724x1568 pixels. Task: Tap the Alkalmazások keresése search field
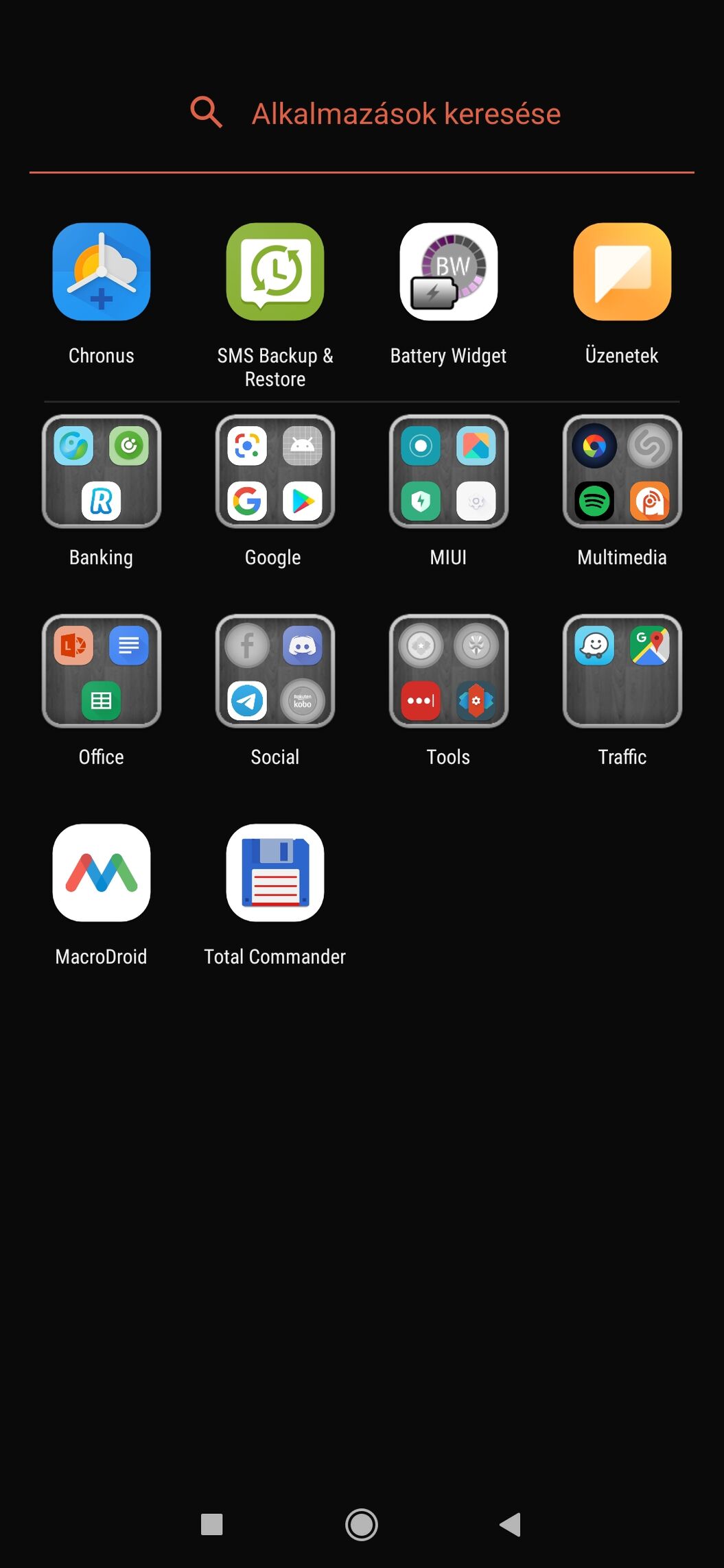tap(362, 113)
